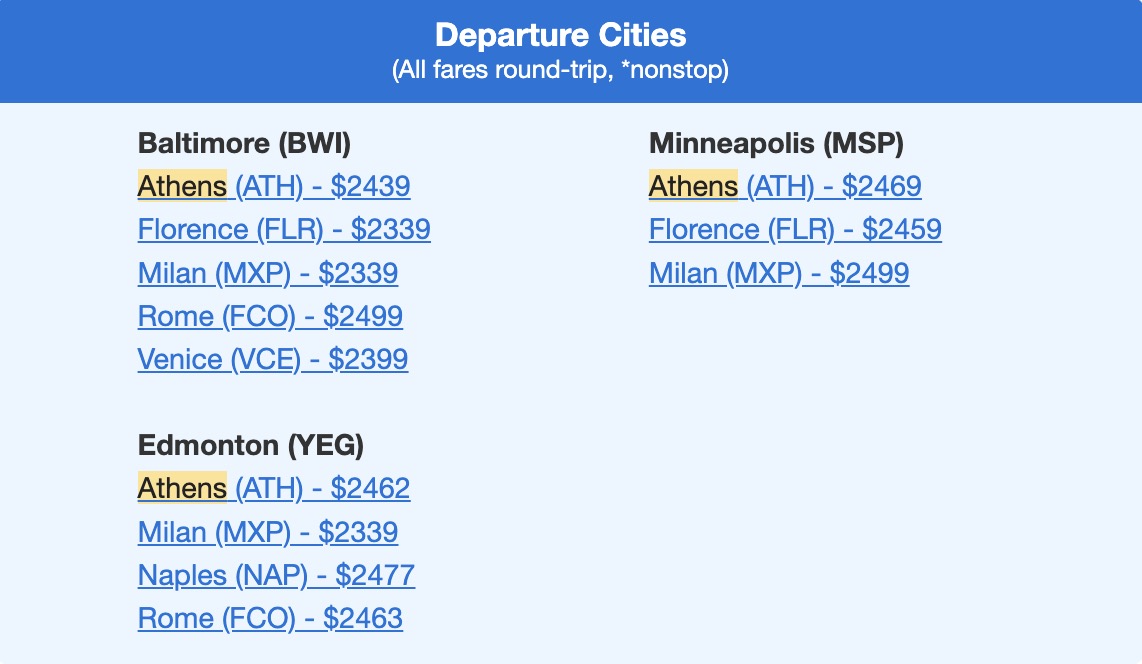Viewport: 1142px width, 664px height.
Task: Select Edmonton to Milan $2339 fare
Action: pyautogui.click(x=268, y=532)
